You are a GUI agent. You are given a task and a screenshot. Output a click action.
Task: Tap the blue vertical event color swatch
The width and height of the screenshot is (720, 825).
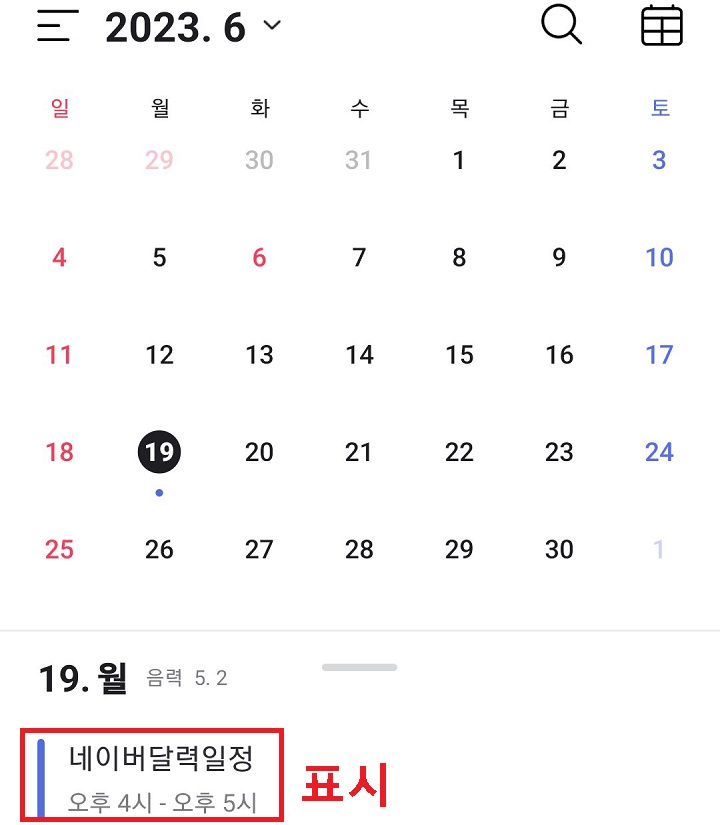pos(40,777)
